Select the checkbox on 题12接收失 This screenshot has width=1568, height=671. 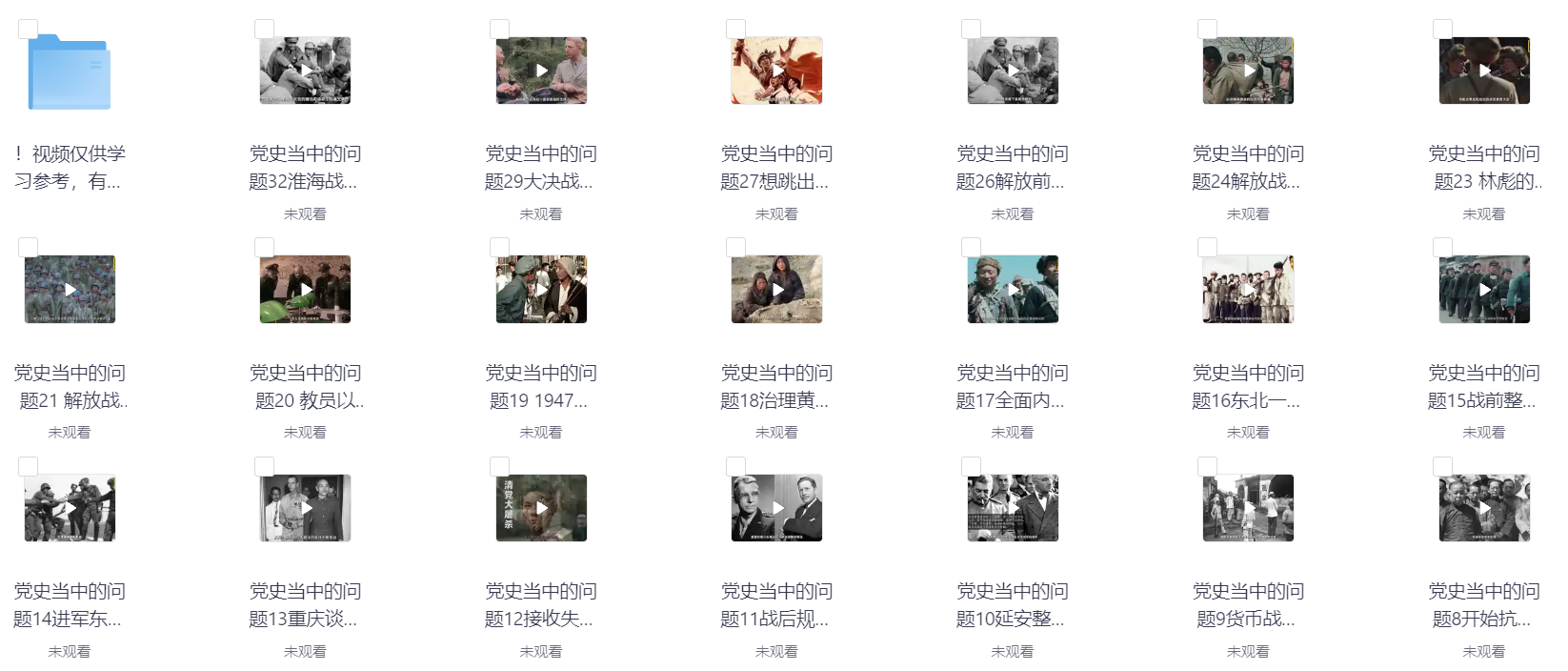pos(500,466)
